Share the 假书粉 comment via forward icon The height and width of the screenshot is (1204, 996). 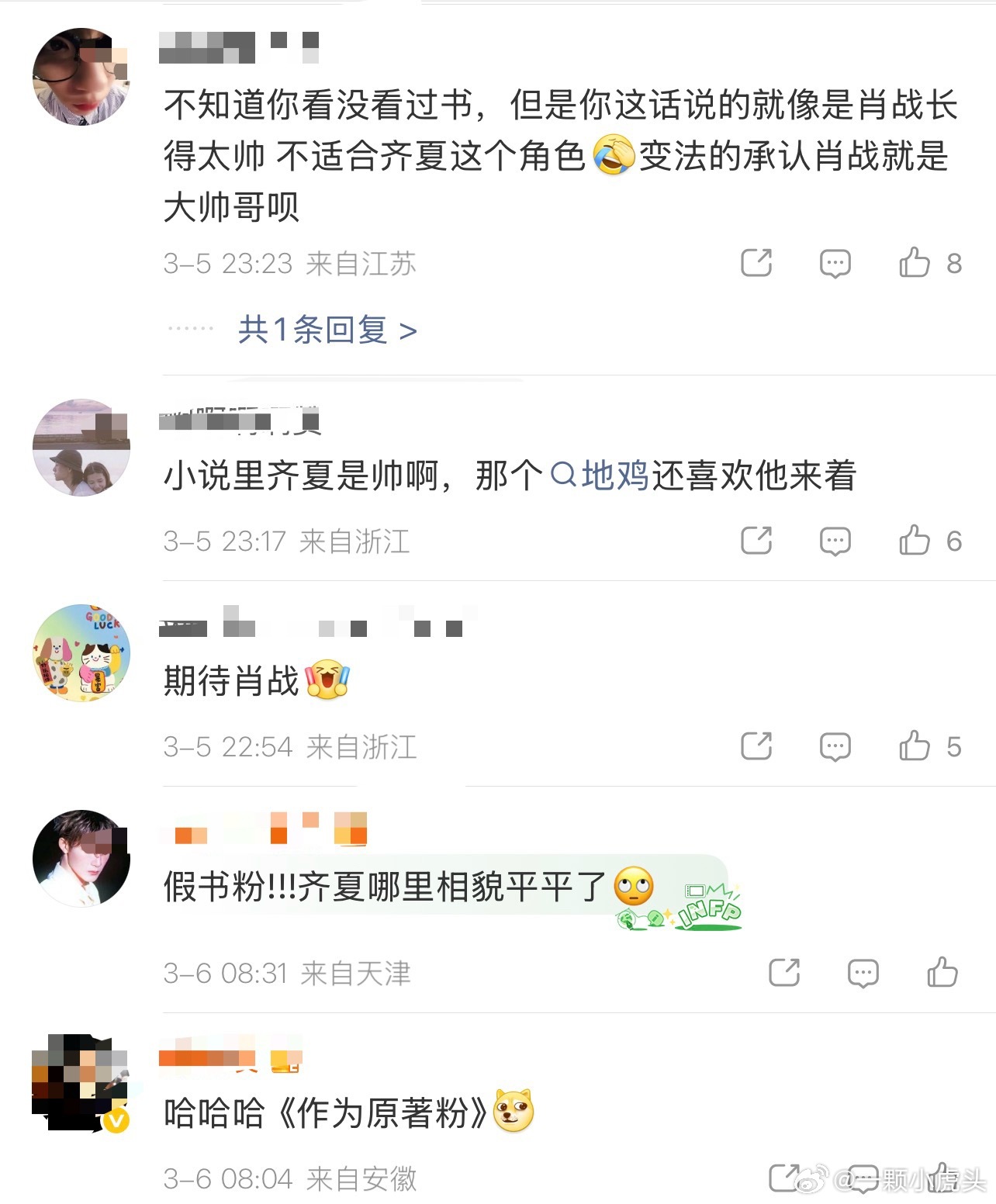click(787, 970)
